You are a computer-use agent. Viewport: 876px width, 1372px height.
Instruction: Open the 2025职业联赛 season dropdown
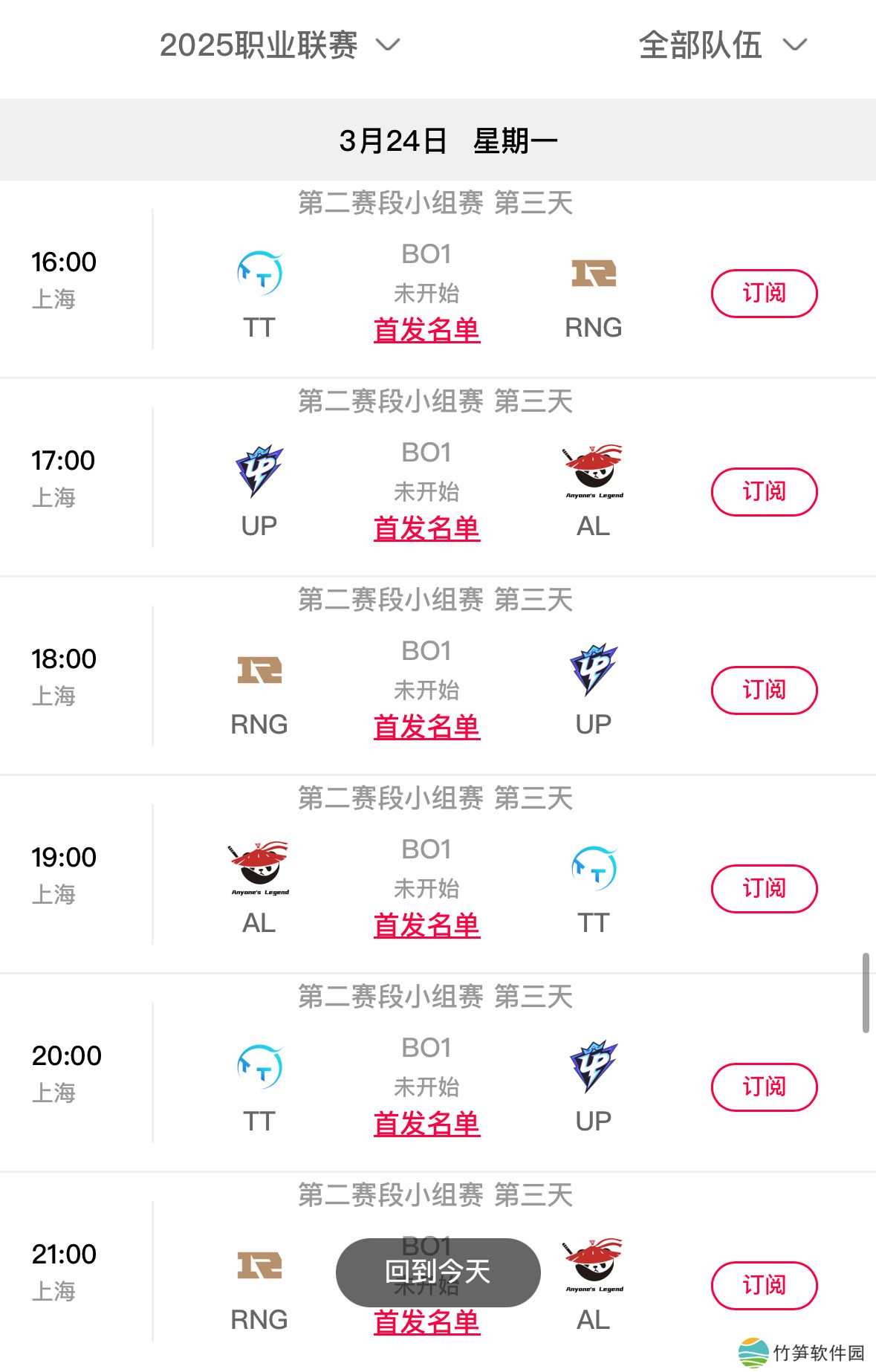click(x=279, y=45)
